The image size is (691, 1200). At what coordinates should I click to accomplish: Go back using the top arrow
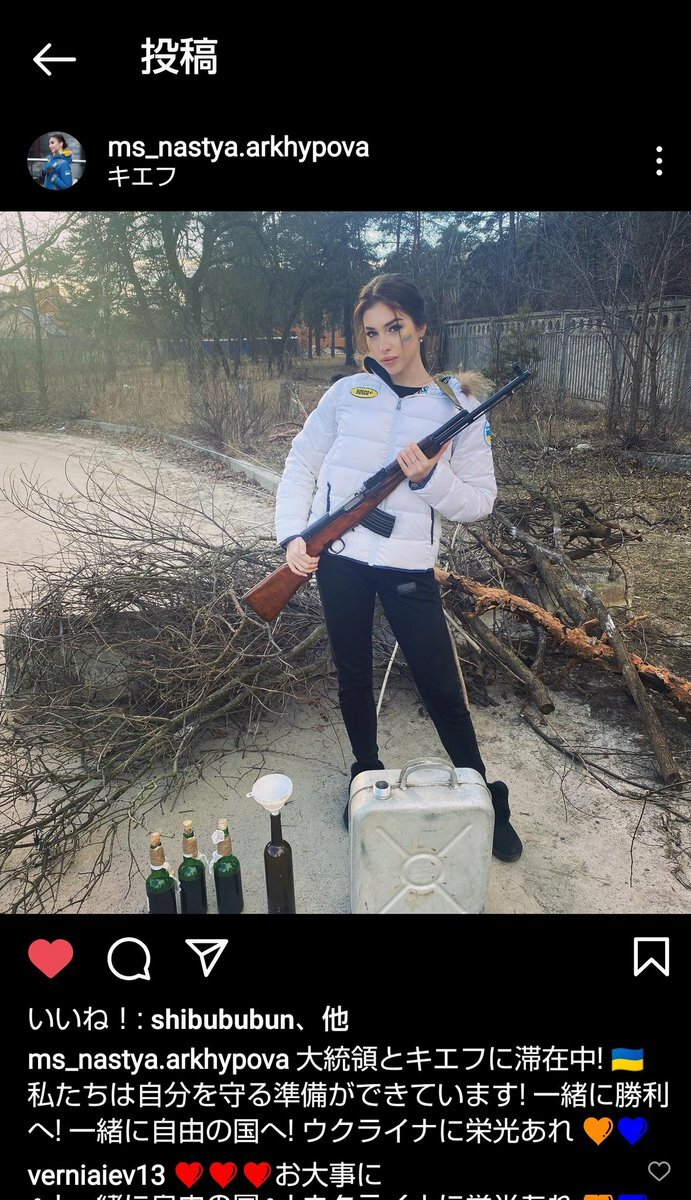(54, 59)
